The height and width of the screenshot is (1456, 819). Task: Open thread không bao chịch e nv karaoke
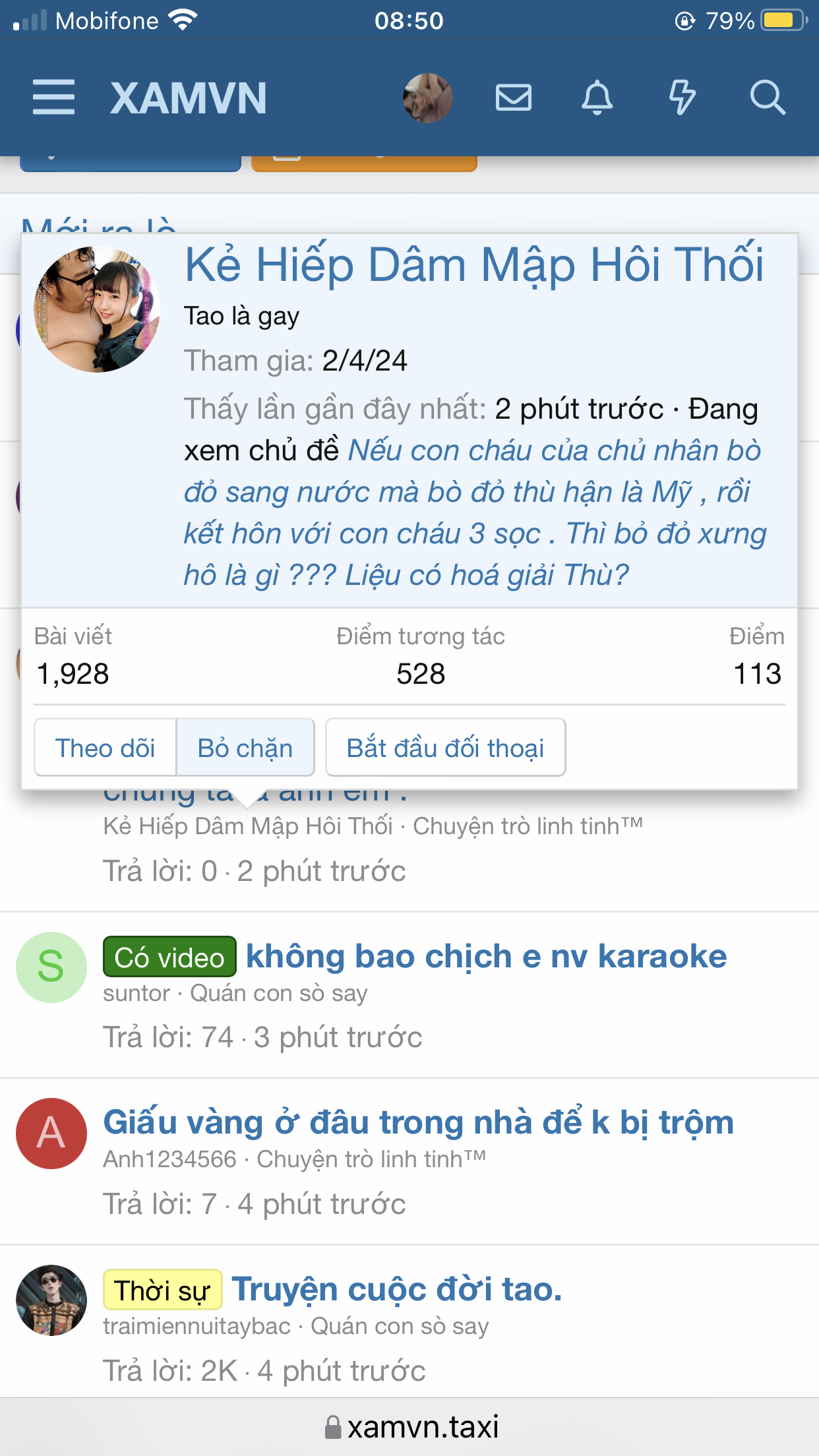click(486, 957)
